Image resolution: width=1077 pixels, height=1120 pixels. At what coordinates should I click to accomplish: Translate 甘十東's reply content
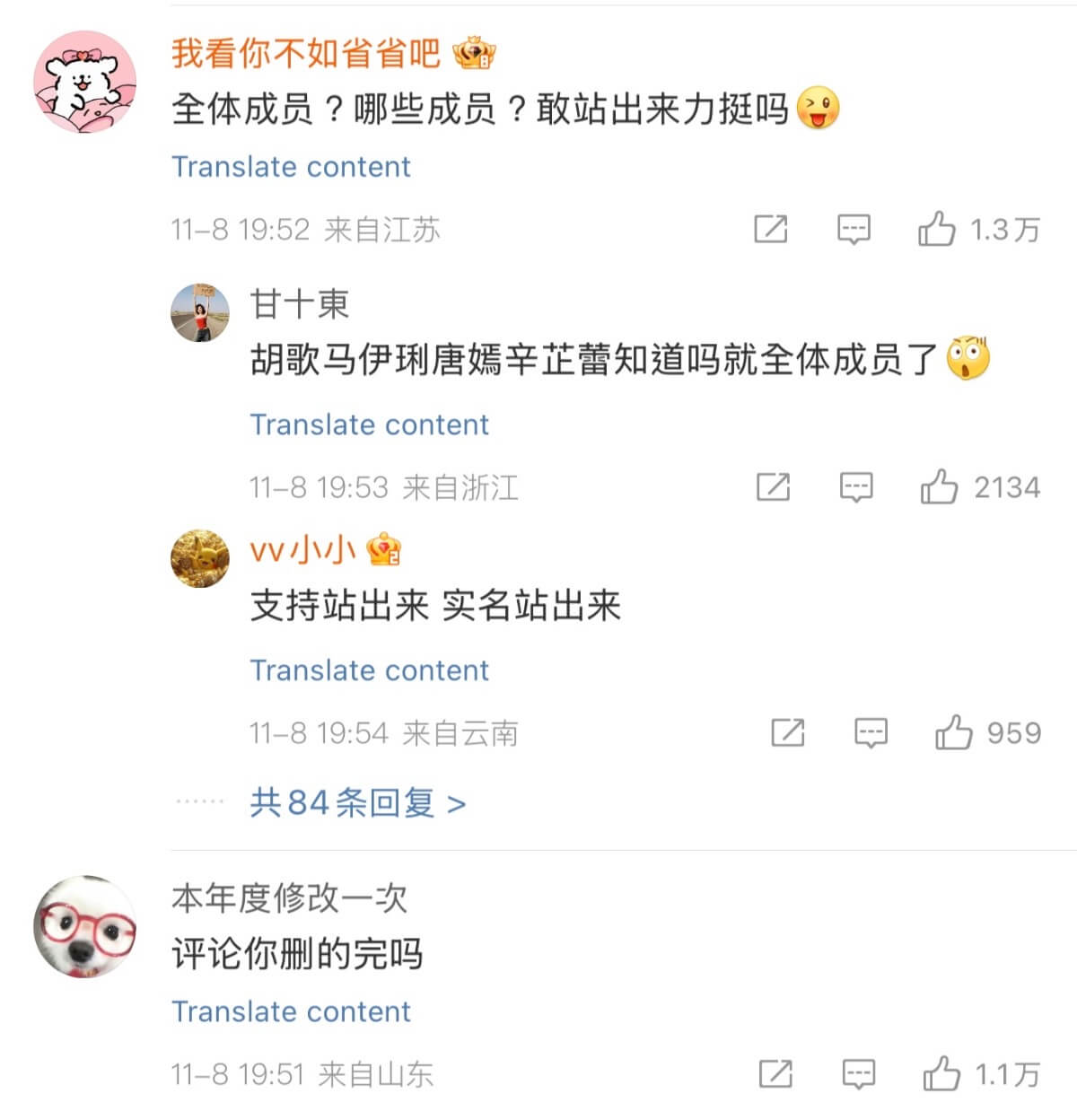(369, 424)
